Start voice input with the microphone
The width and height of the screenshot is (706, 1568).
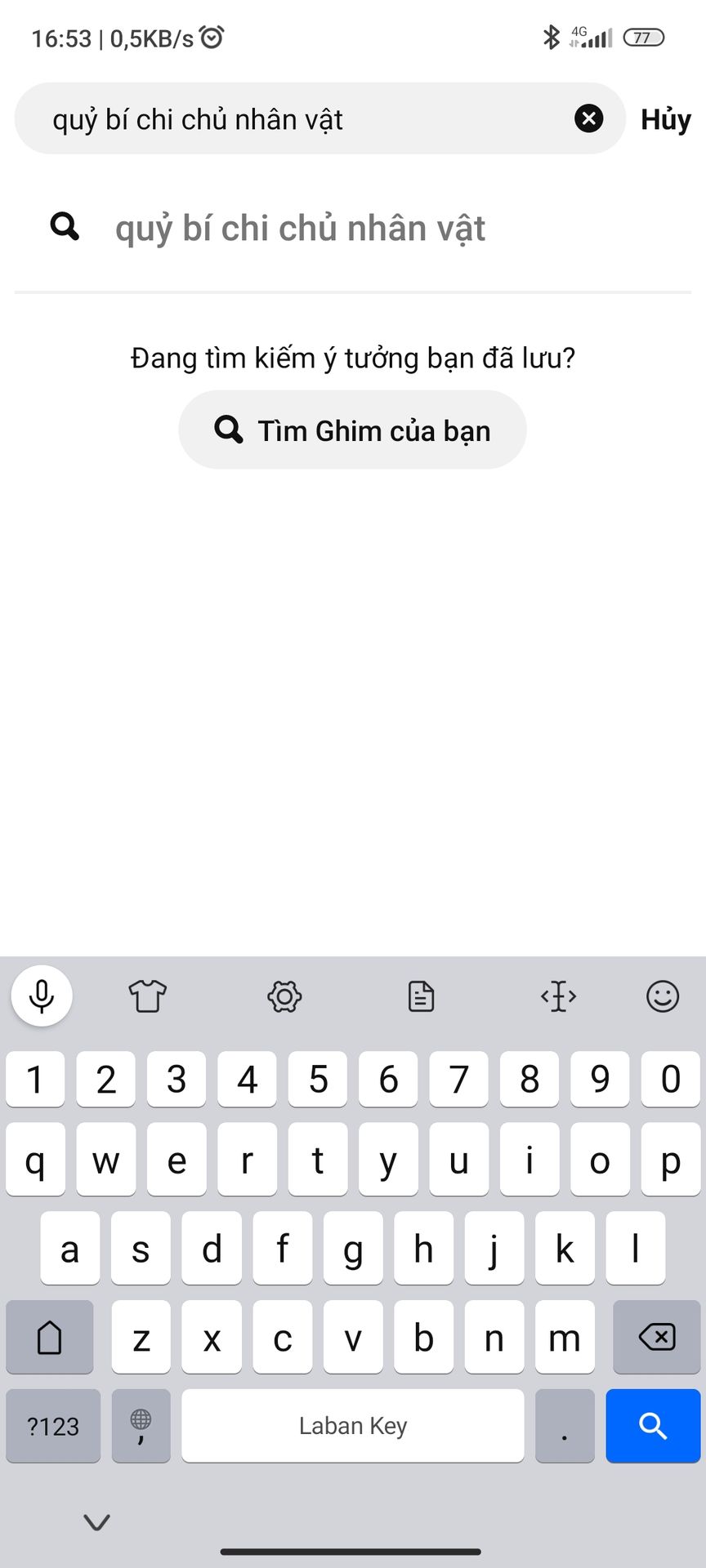[42, 996]
